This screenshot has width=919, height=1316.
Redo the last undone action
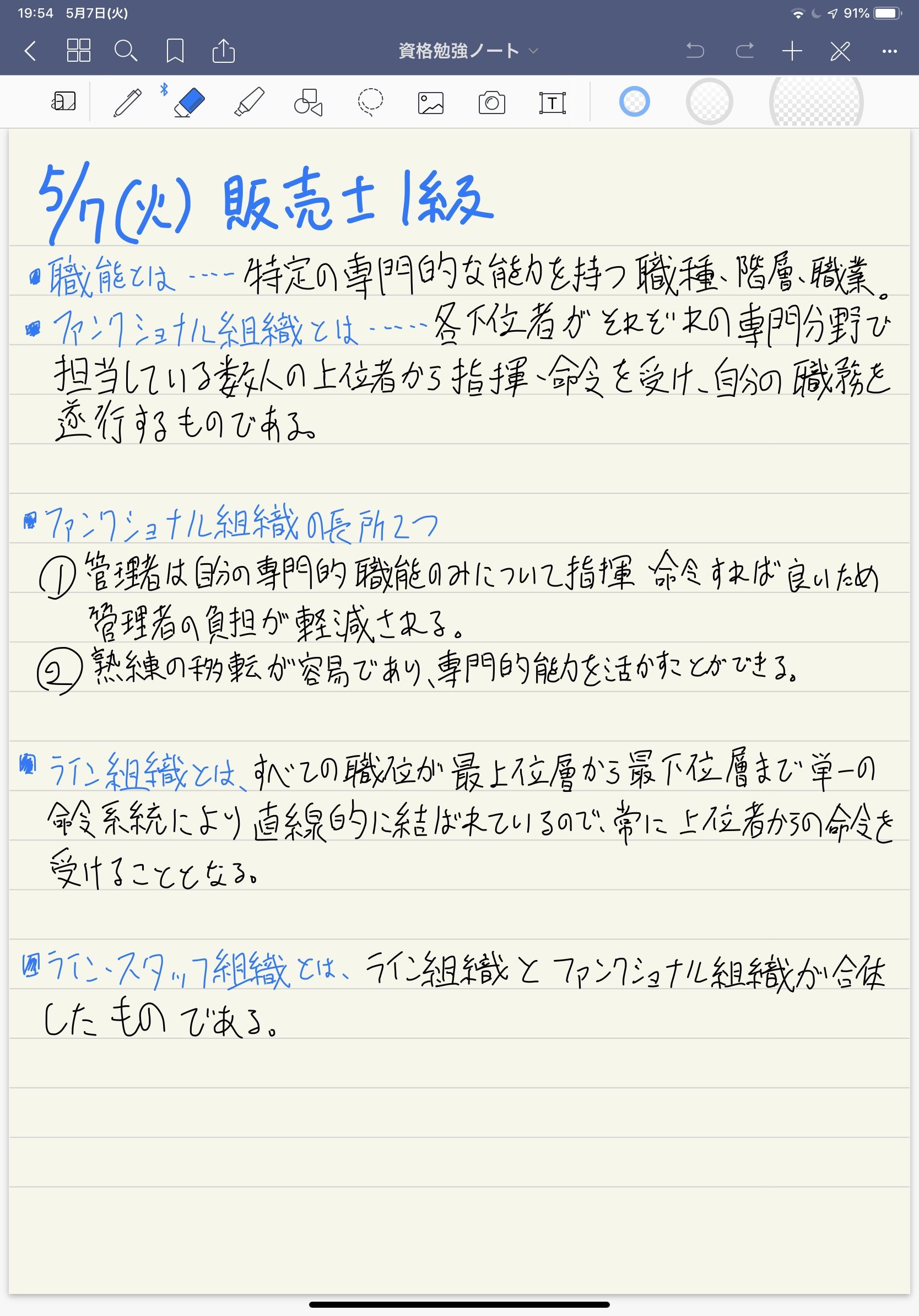click(744, 51)
